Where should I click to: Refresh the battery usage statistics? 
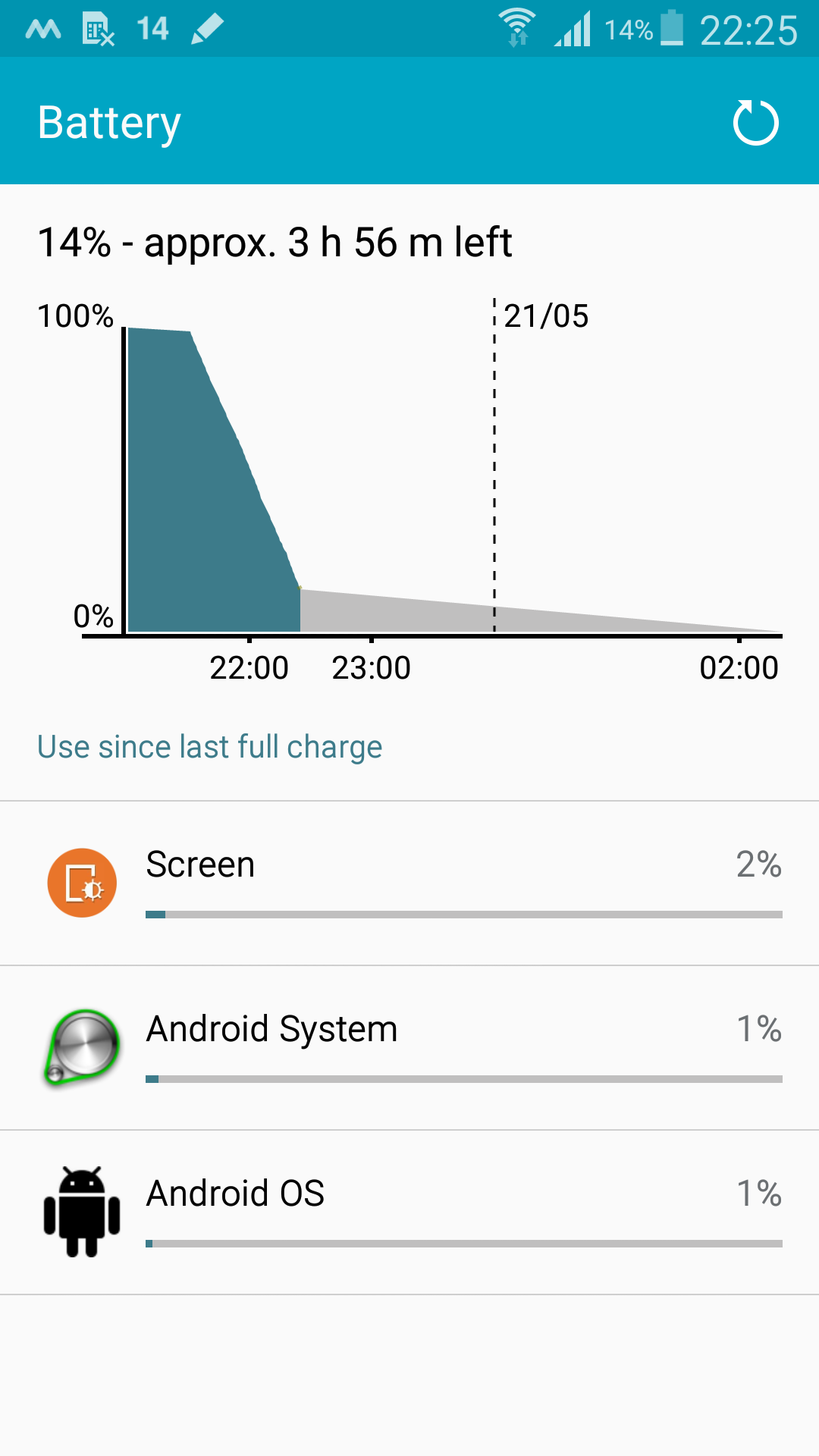tap(755, 121)
